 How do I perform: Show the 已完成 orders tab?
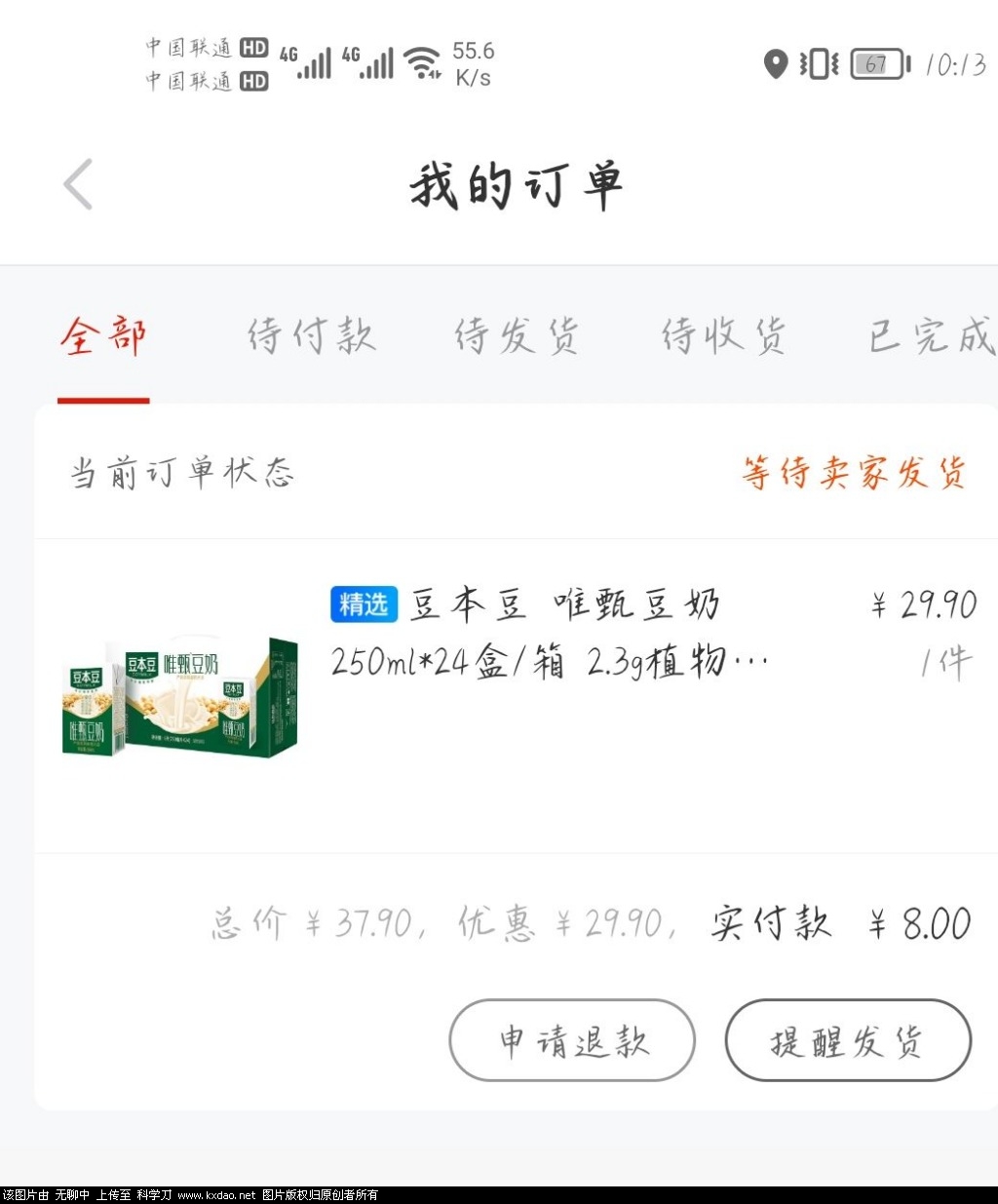[x=931, y=337]
